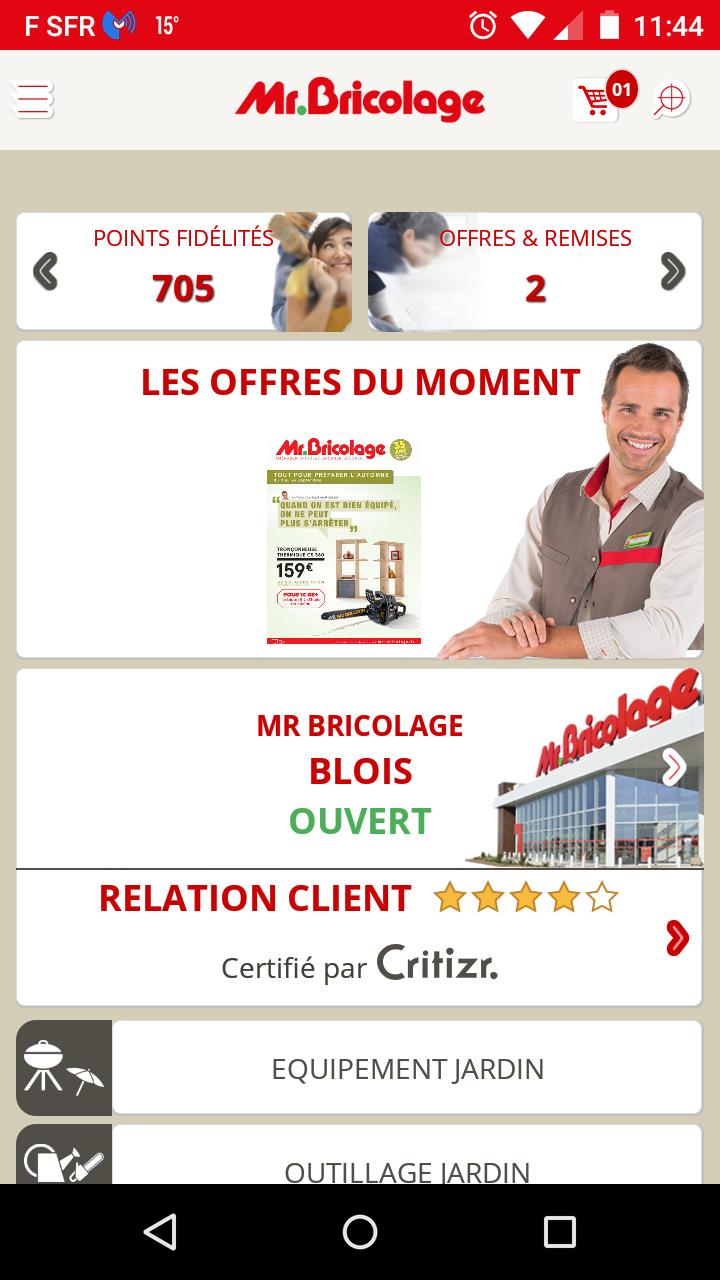720x1280 pixels.
Task: Open the Certifié par Critizr link
Action: point(360,966)
